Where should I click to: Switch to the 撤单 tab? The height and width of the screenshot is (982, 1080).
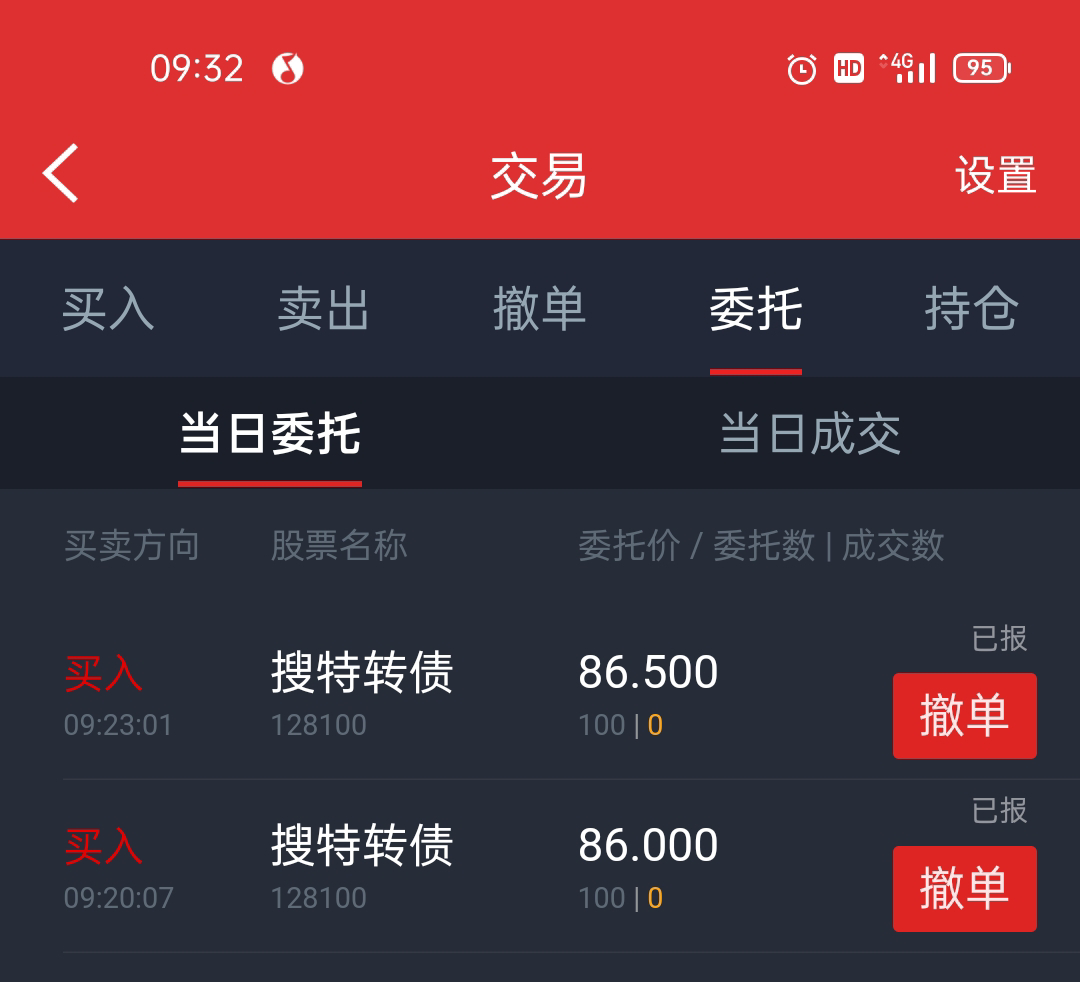pyautogui.click(x=539, y=308)
